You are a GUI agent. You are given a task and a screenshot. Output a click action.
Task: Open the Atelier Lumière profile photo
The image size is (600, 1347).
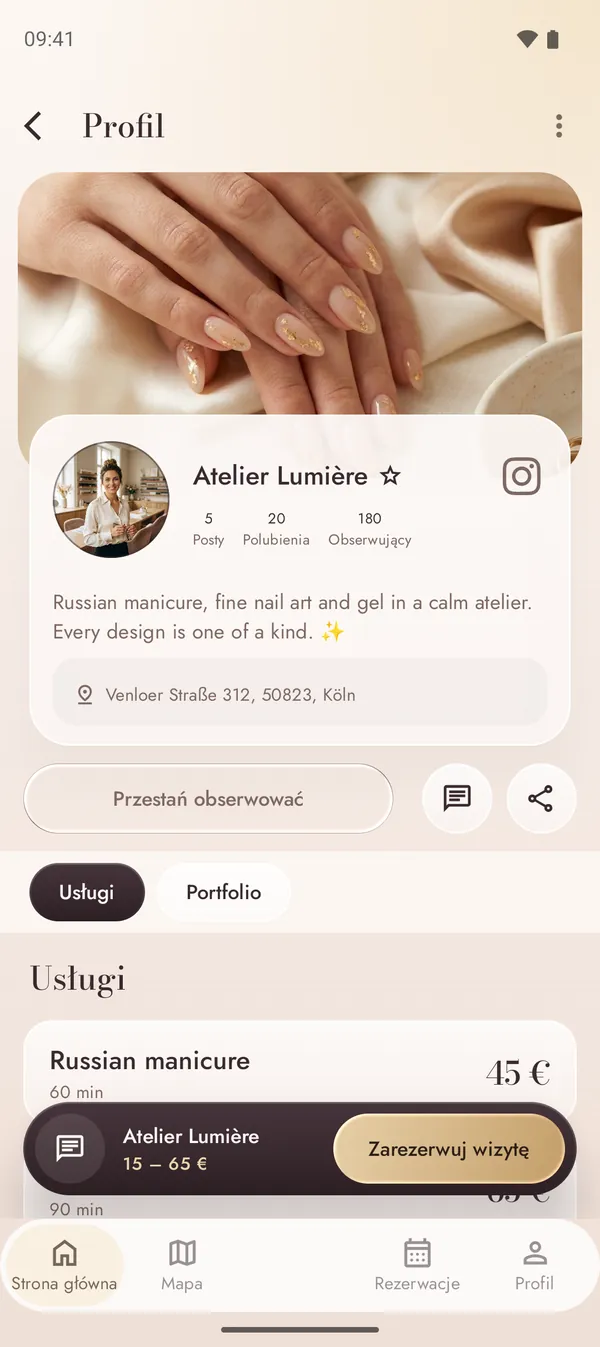[x=111, y=499]
